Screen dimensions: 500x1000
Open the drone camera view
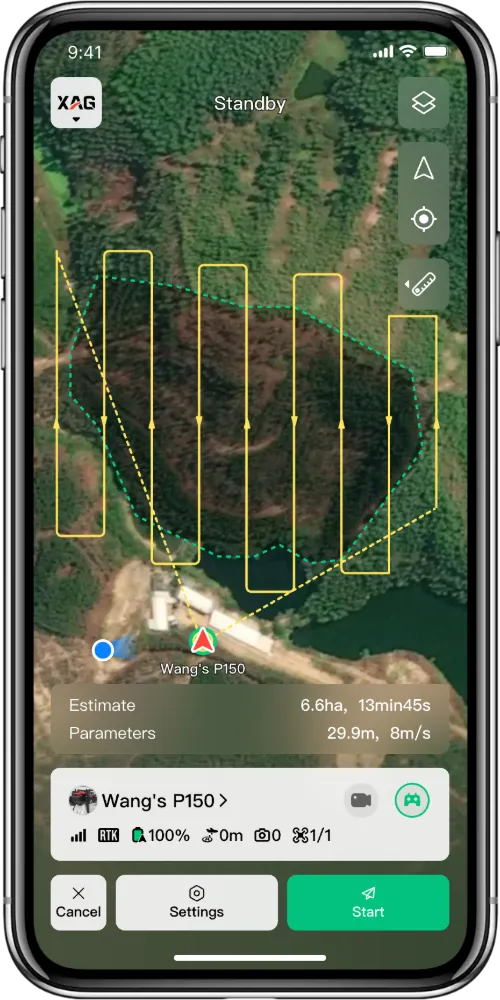pyautogui.click(x=361, y=800)
